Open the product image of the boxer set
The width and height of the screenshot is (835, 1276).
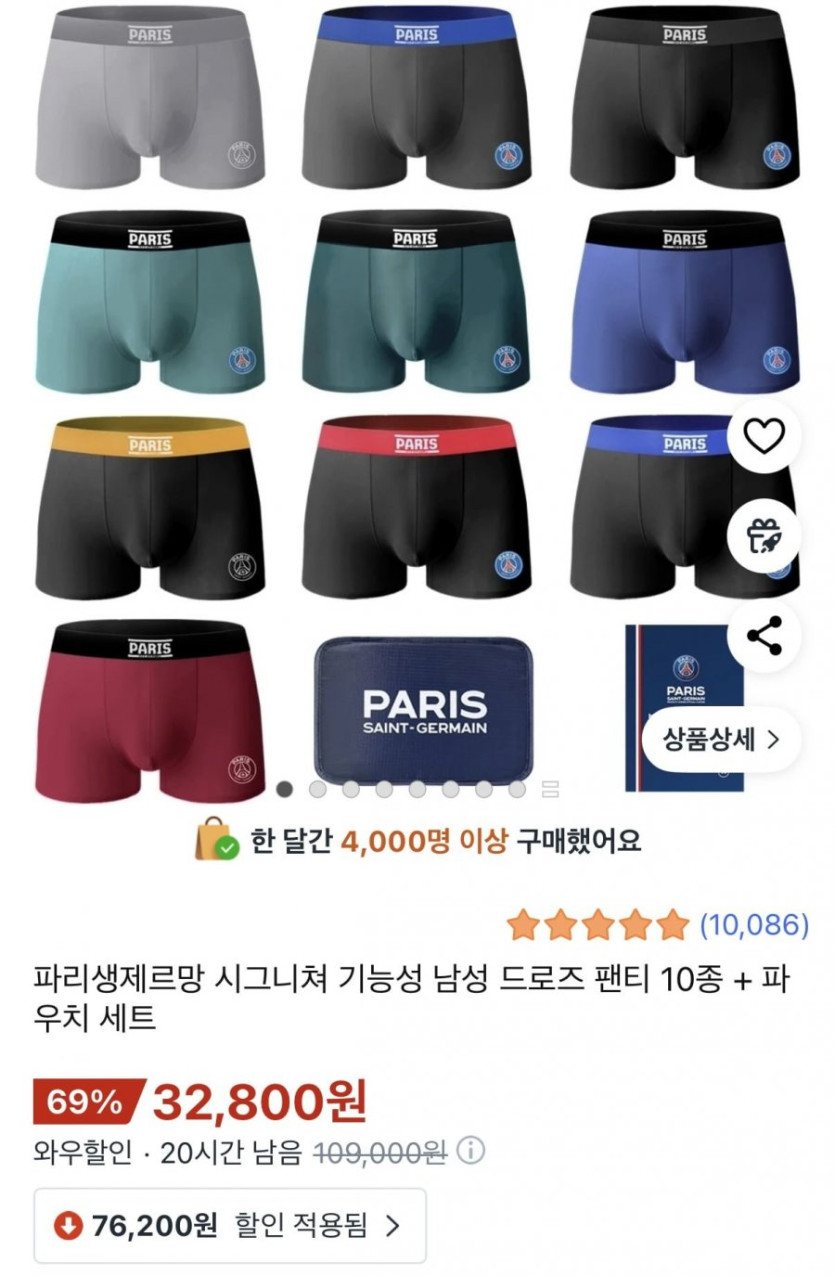click(400, 400)
